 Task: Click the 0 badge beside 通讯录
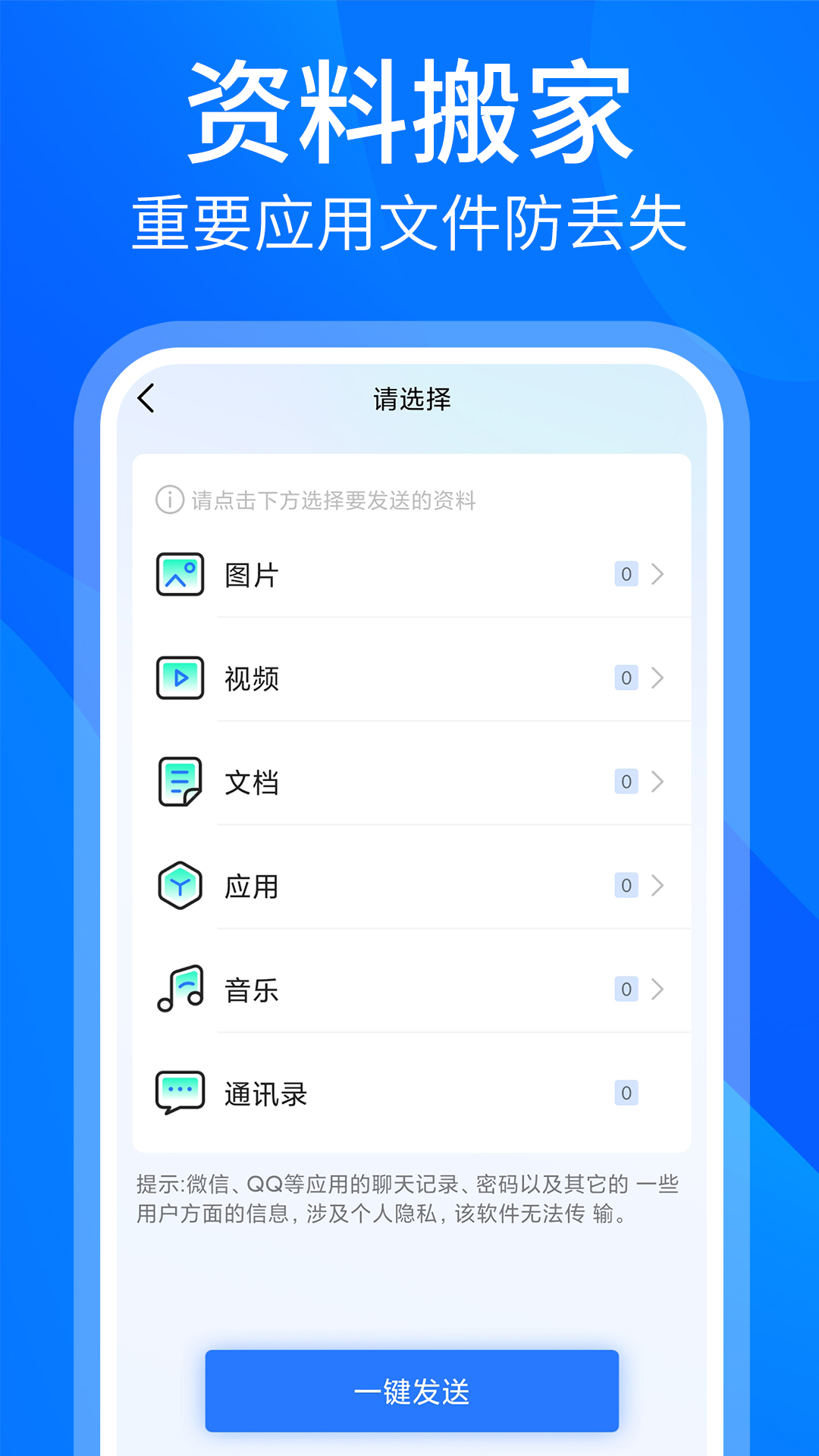click(626, 1092)
